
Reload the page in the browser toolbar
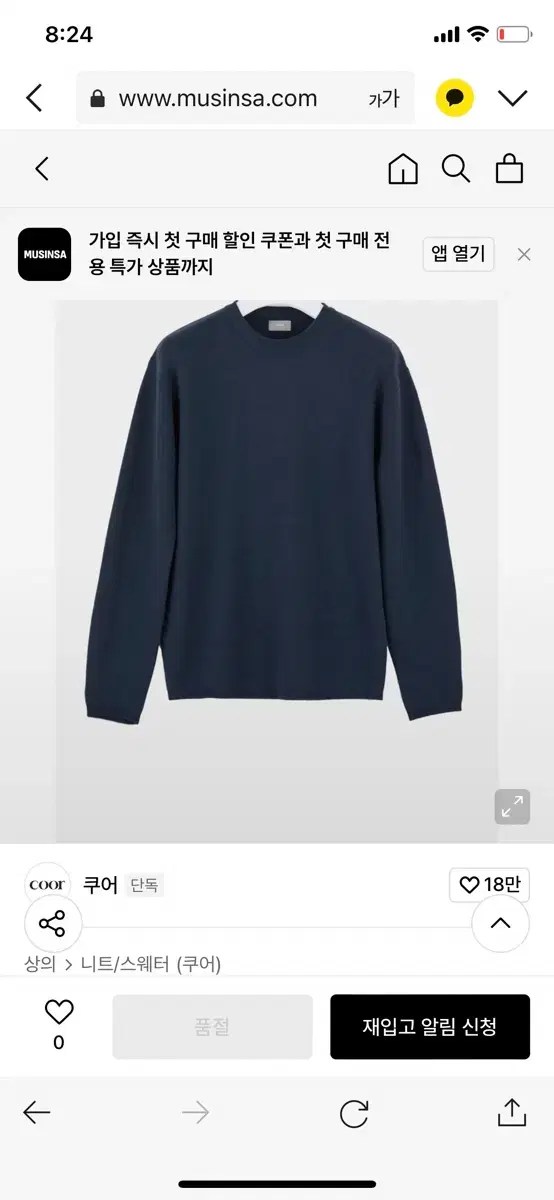tap(354, 1113)
